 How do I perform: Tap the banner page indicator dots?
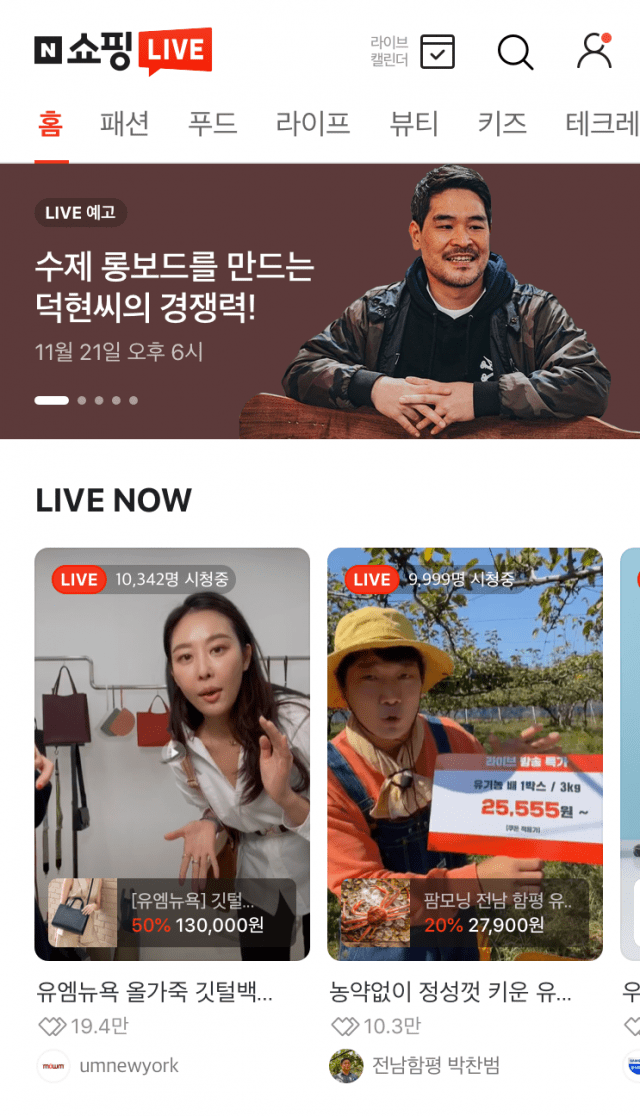click(x=86, y=400)
